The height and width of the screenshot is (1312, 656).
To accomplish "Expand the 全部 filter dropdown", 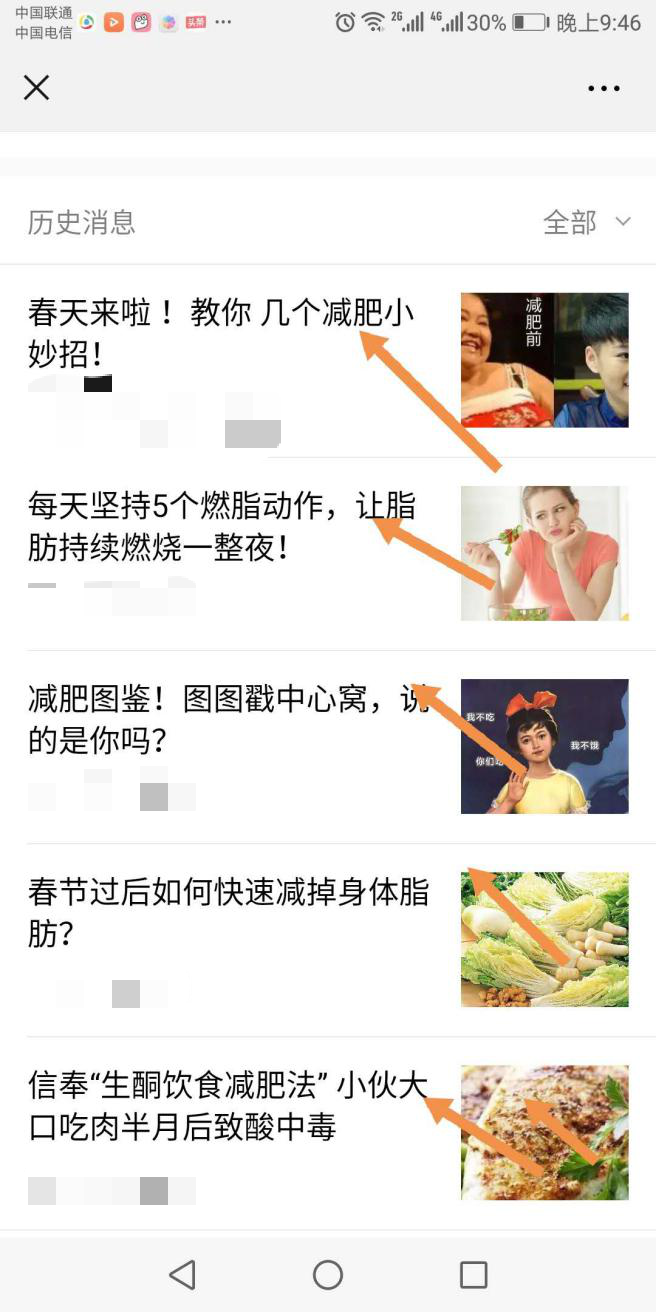I will click(x=587, y=222).
